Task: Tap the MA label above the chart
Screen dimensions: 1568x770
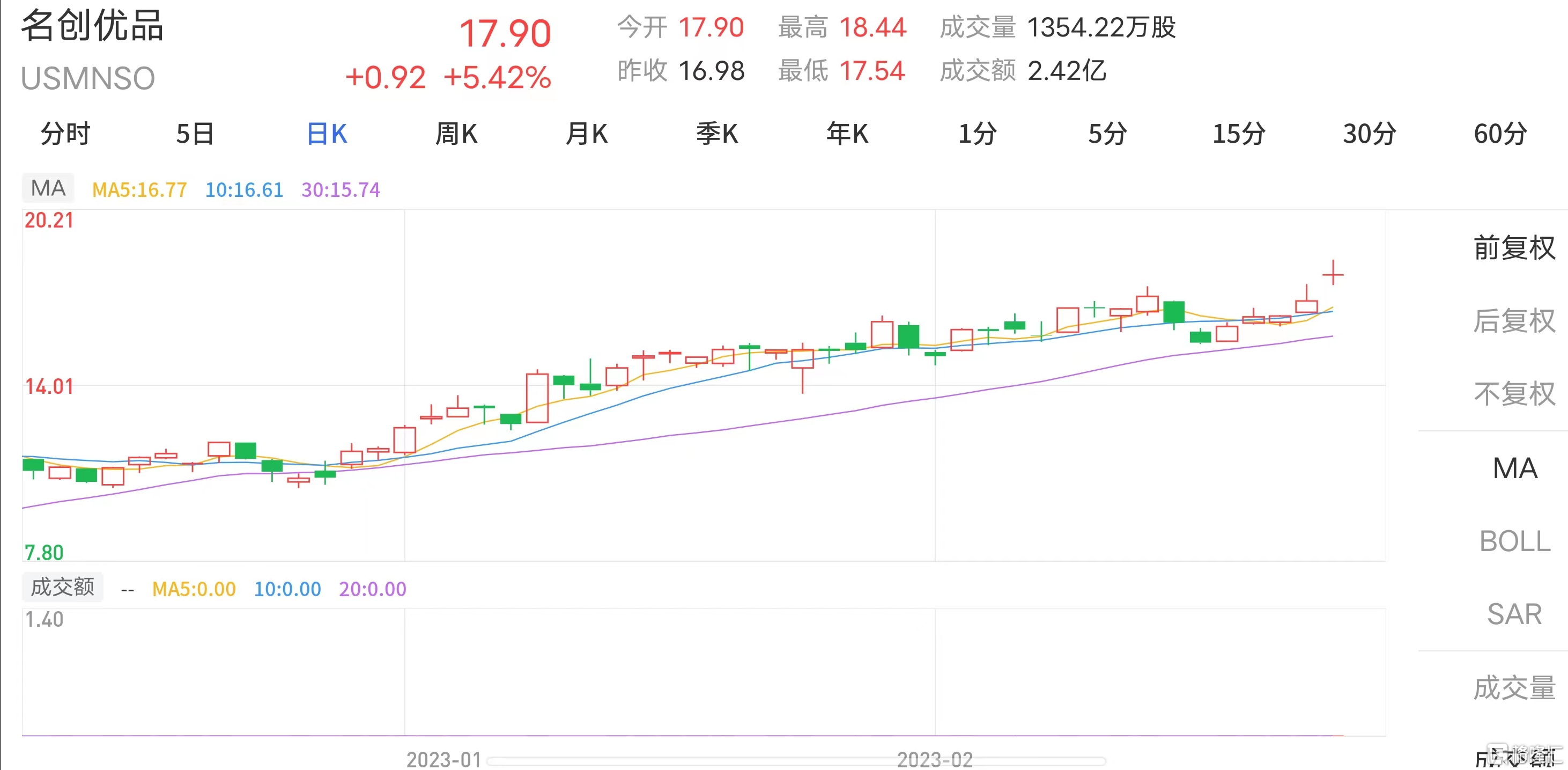Action: pos(48,188)
